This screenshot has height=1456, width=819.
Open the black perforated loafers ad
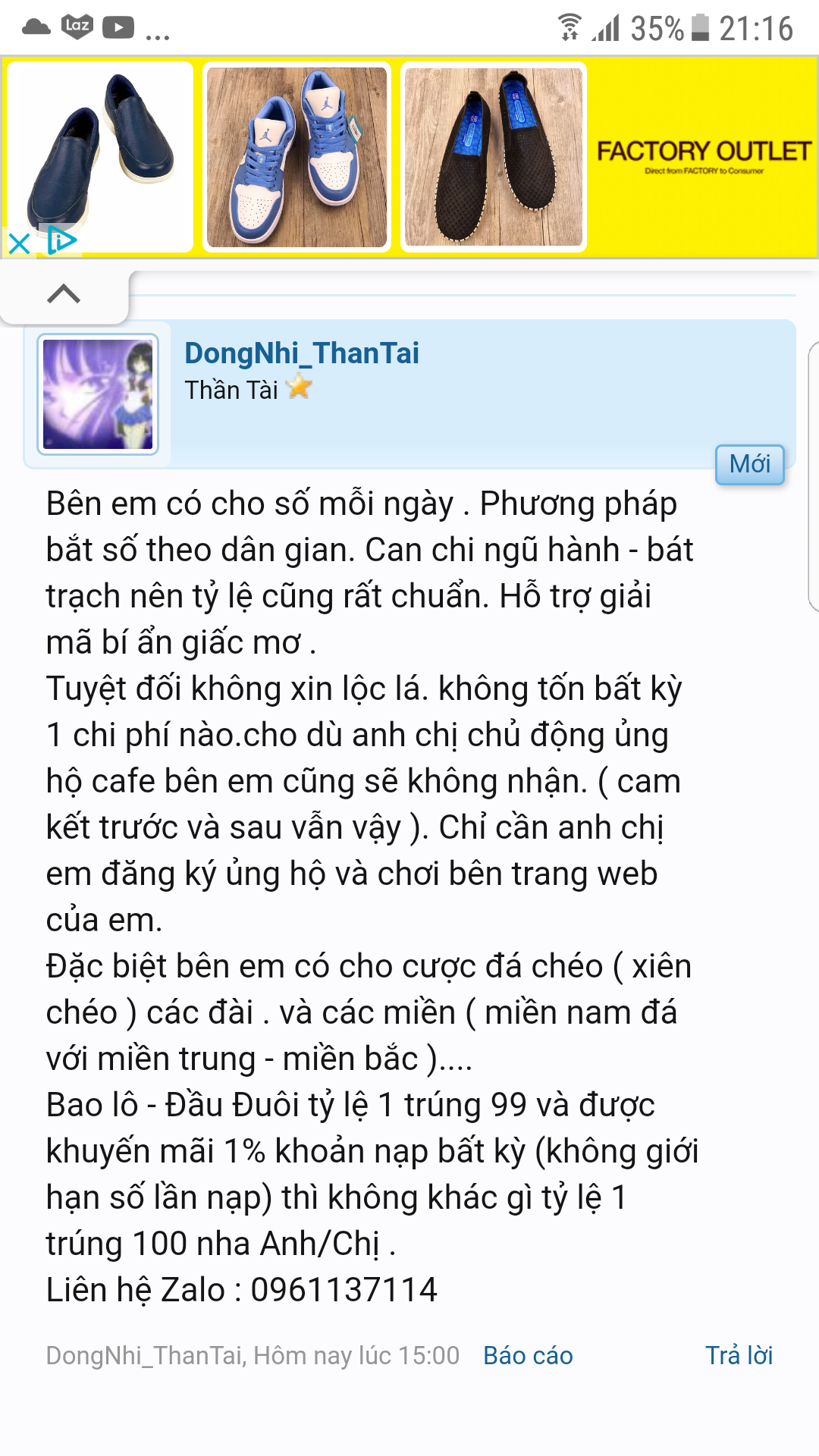[494, 157]
